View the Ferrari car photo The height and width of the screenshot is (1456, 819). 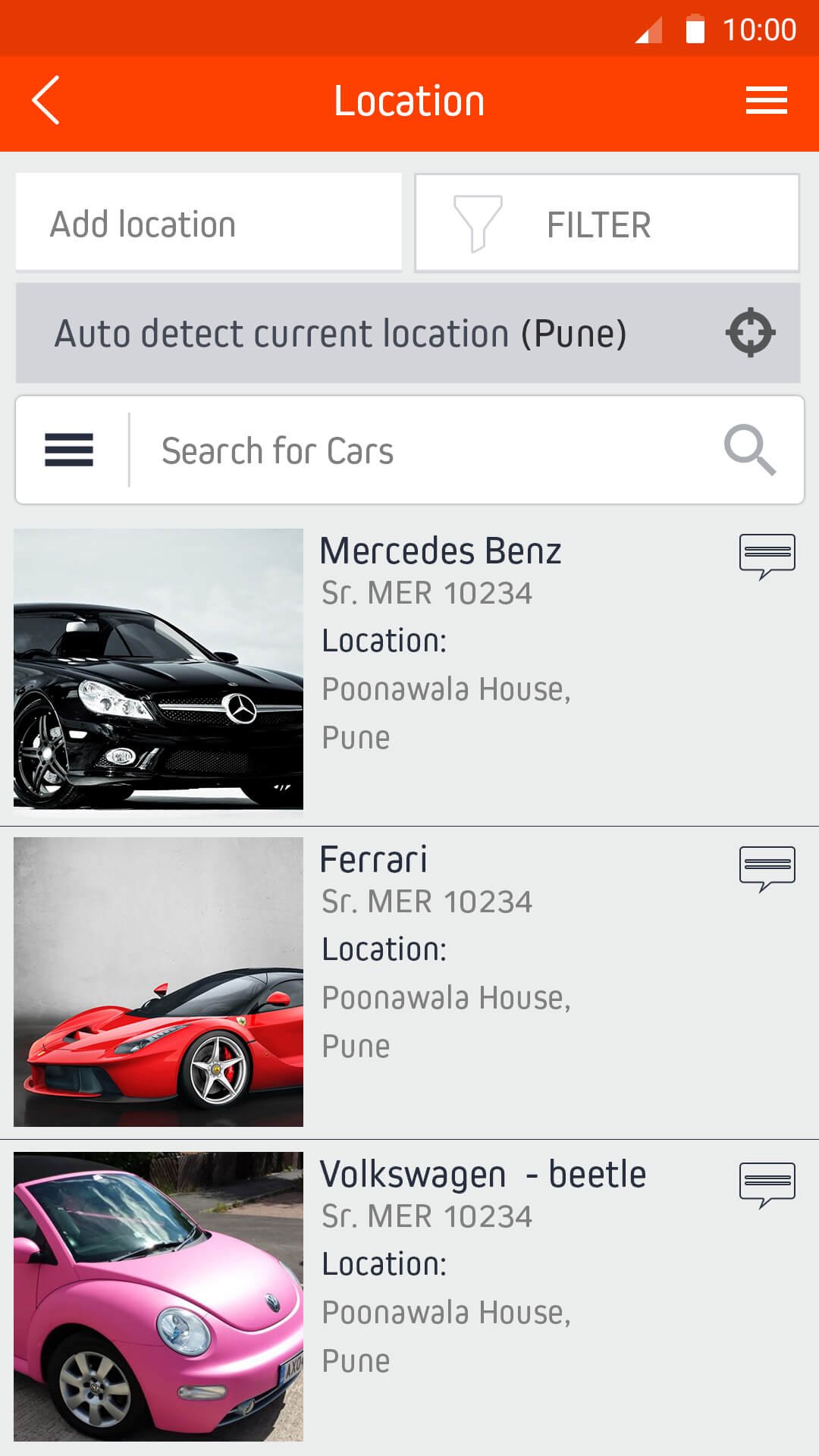tap(158, 981)
